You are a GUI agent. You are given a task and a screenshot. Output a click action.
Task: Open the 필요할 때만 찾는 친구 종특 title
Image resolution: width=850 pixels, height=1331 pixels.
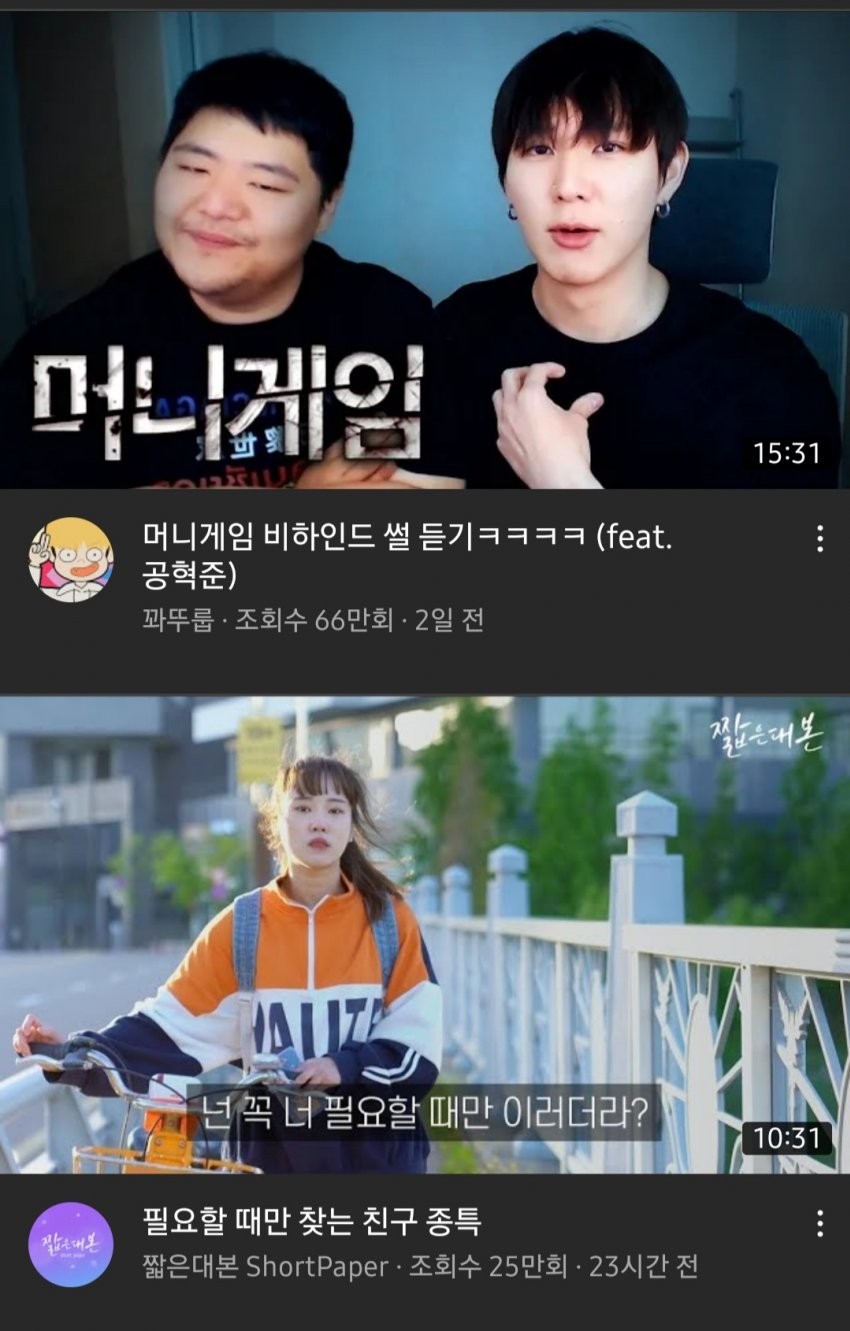pyautogui.click(x=312, y=1222)
